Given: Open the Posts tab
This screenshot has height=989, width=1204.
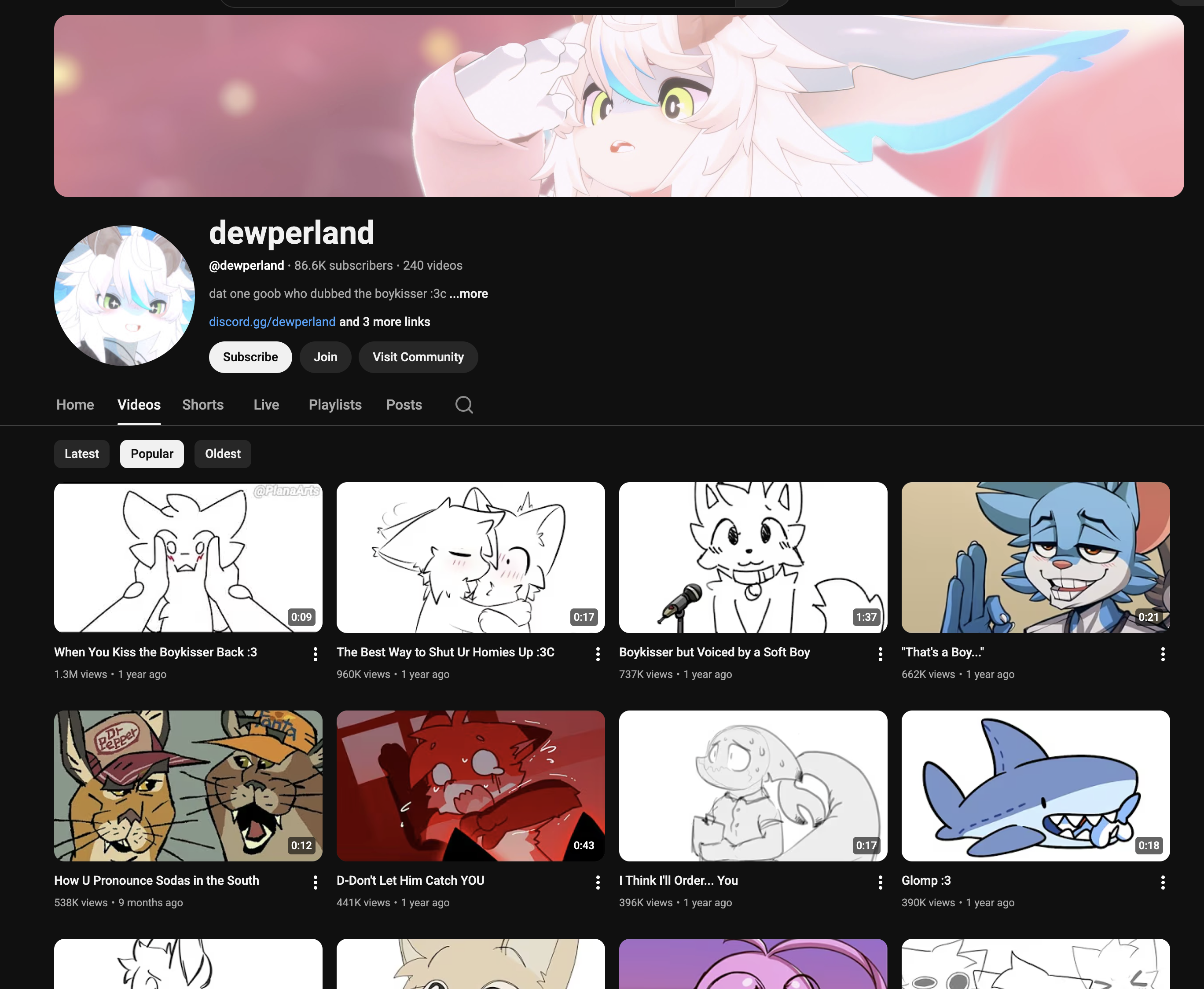Looking at the screenshot, I should (404, 405).
